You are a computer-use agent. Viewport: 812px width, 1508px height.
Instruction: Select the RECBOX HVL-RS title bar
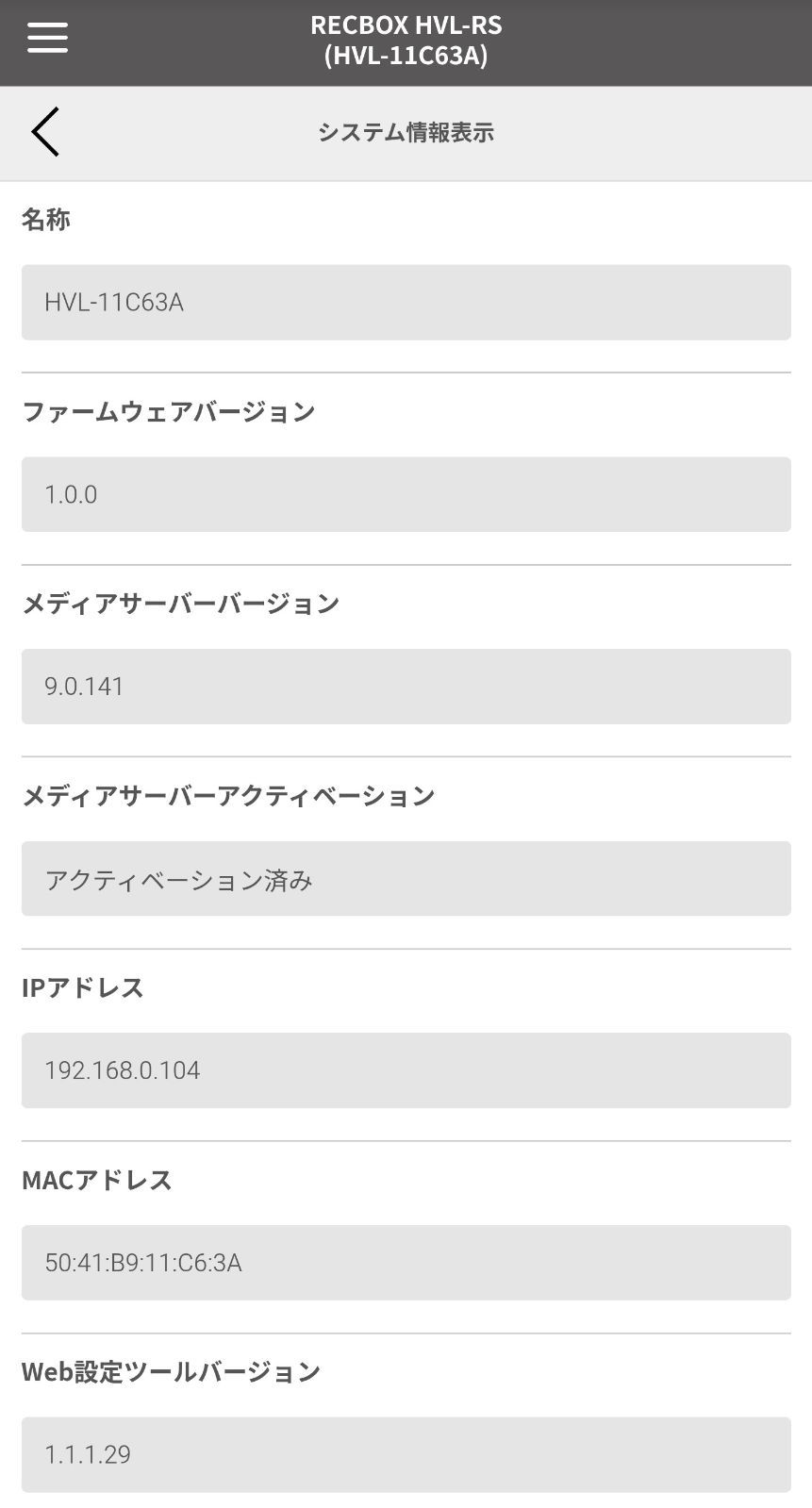click(406, 41)
